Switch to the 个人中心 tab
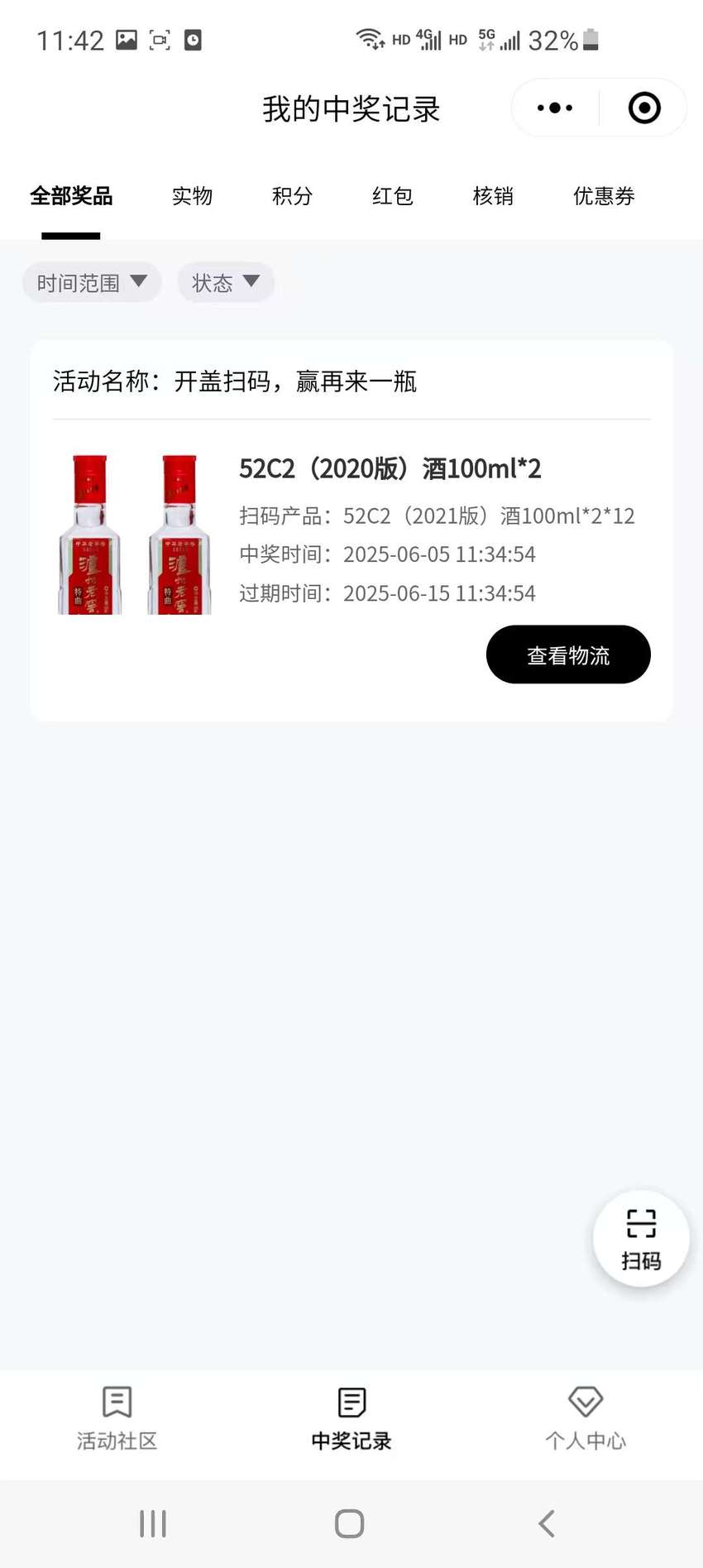This screenshot has width=703, height=1568. tap(586, 1419)
